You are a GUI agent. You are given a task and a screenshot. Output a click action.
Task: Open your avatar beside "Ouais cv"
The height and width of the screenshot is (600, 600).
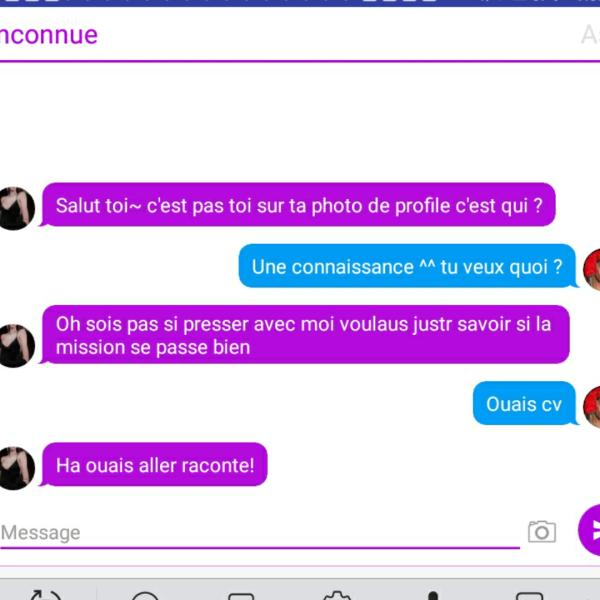[x=591, y=405]
